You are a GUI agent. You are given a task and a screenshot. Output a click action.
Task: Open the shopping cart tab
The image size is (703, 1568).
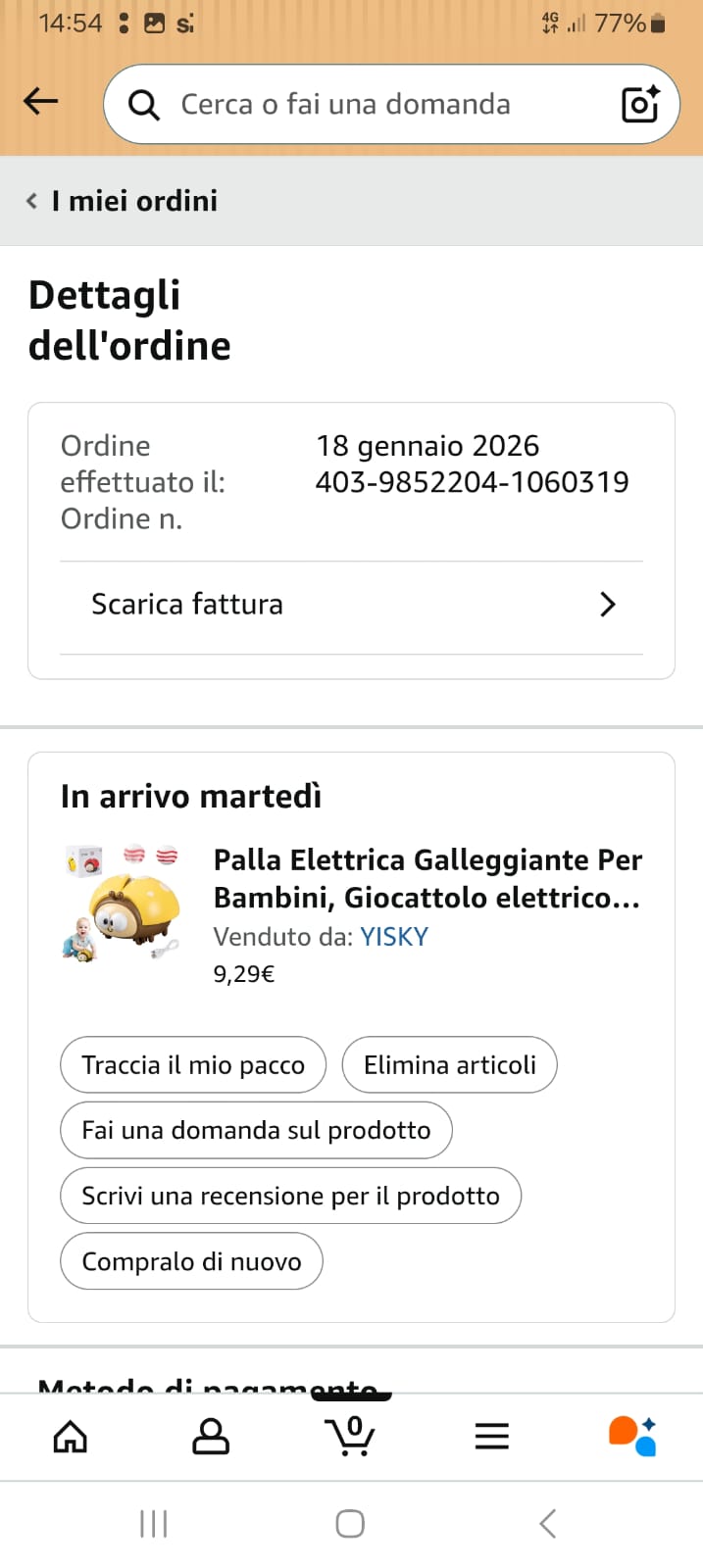[350, 1437]
